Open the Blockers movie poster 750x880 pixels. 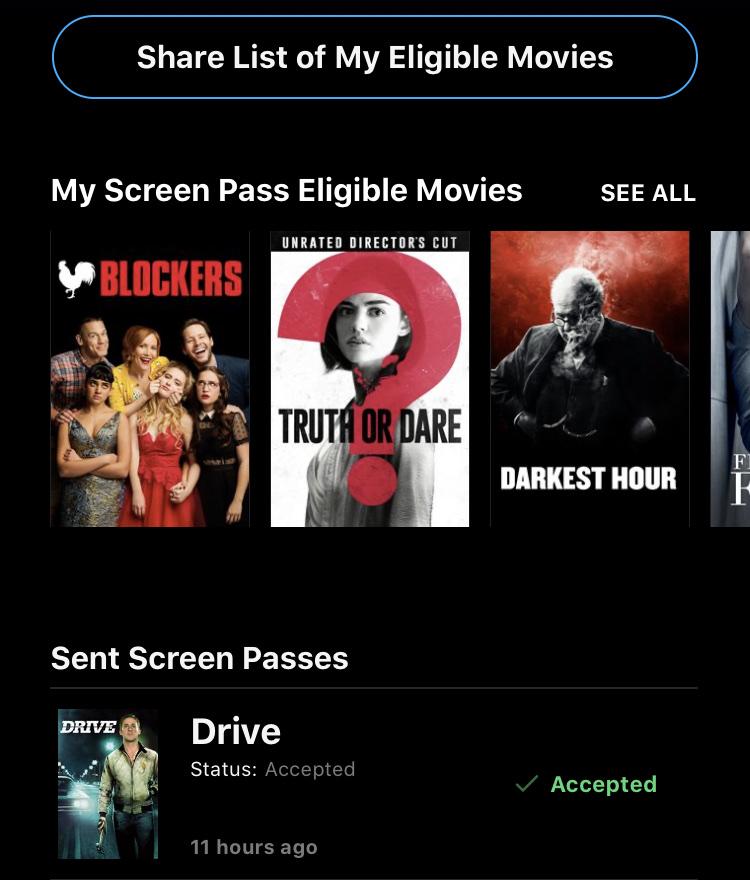150,379
